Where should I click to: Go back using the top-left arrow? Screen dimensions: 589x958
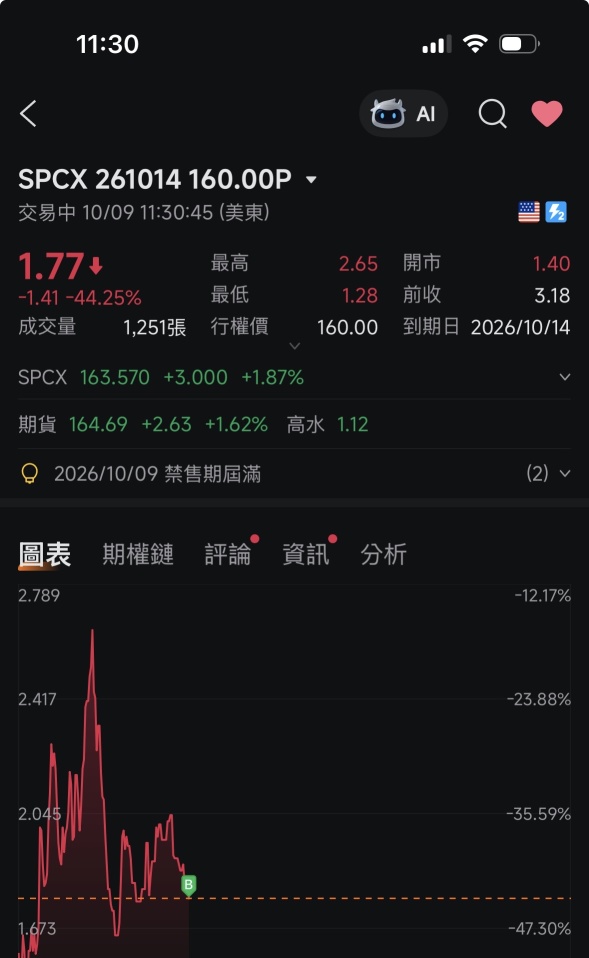pos(28,114)
